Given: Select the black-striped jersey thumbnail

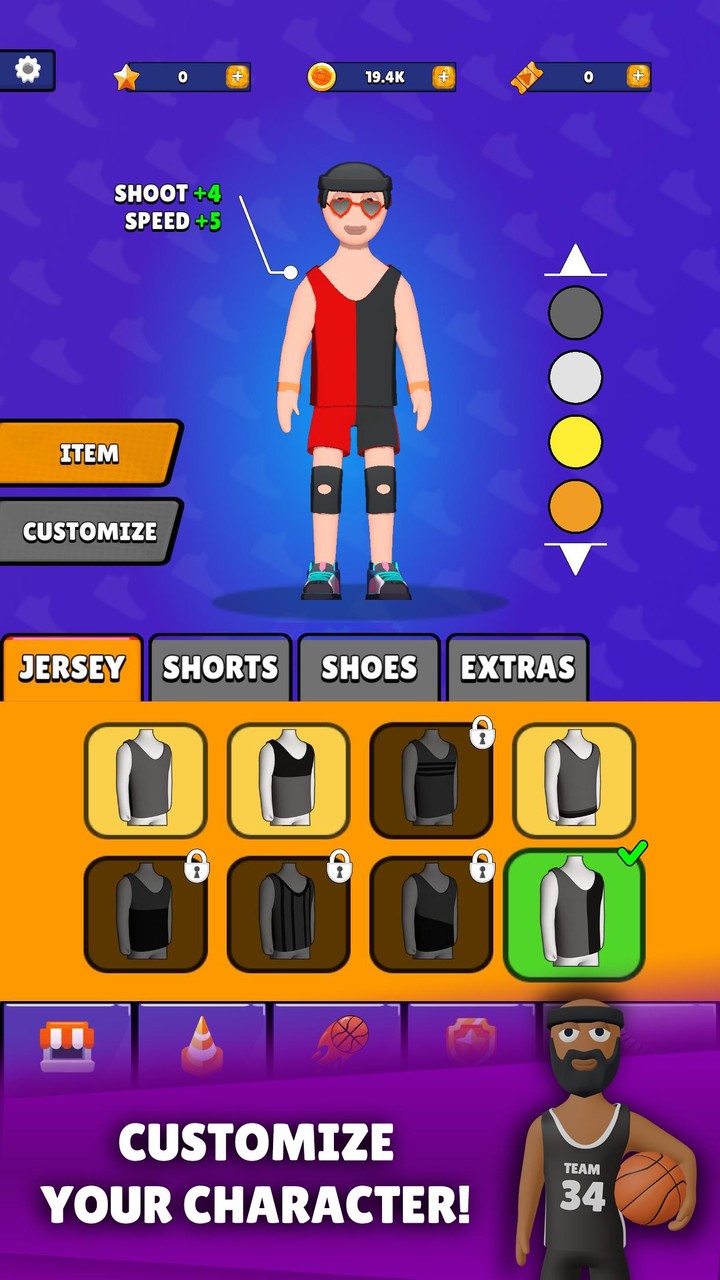Looking at the screenshot, I should [x=432, y=778].
